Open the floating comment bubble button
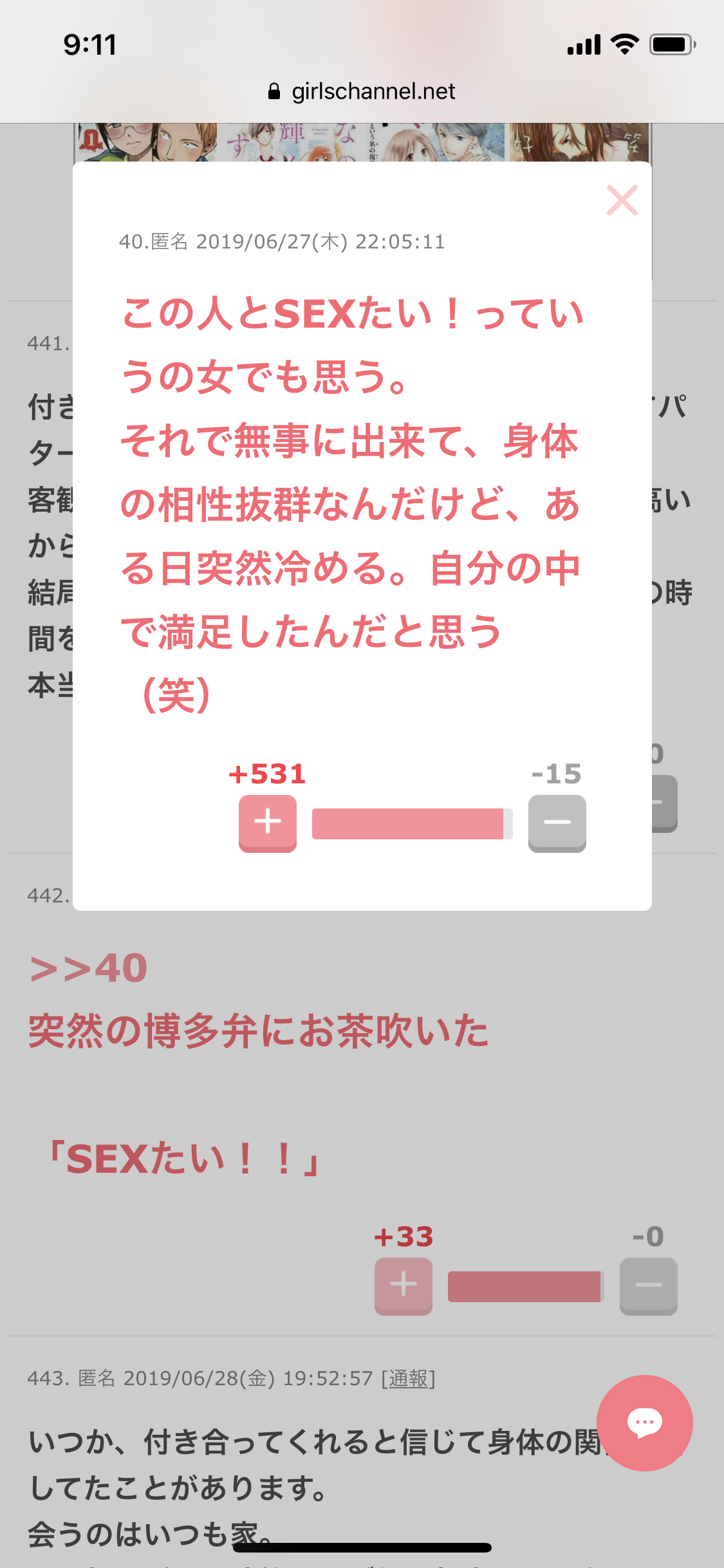 644,1423
